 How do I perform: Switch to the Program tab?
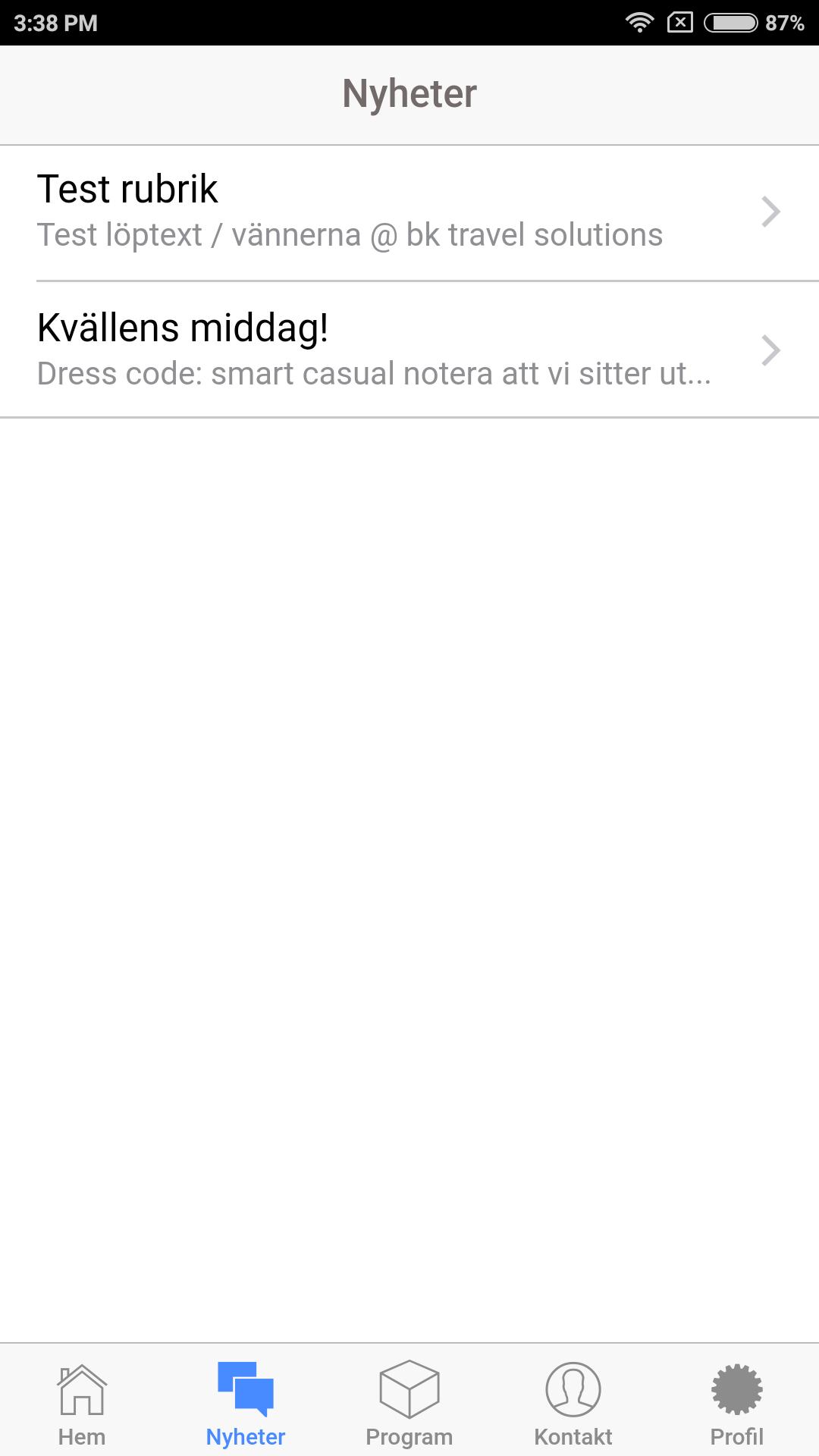[x=409, y=1403]
